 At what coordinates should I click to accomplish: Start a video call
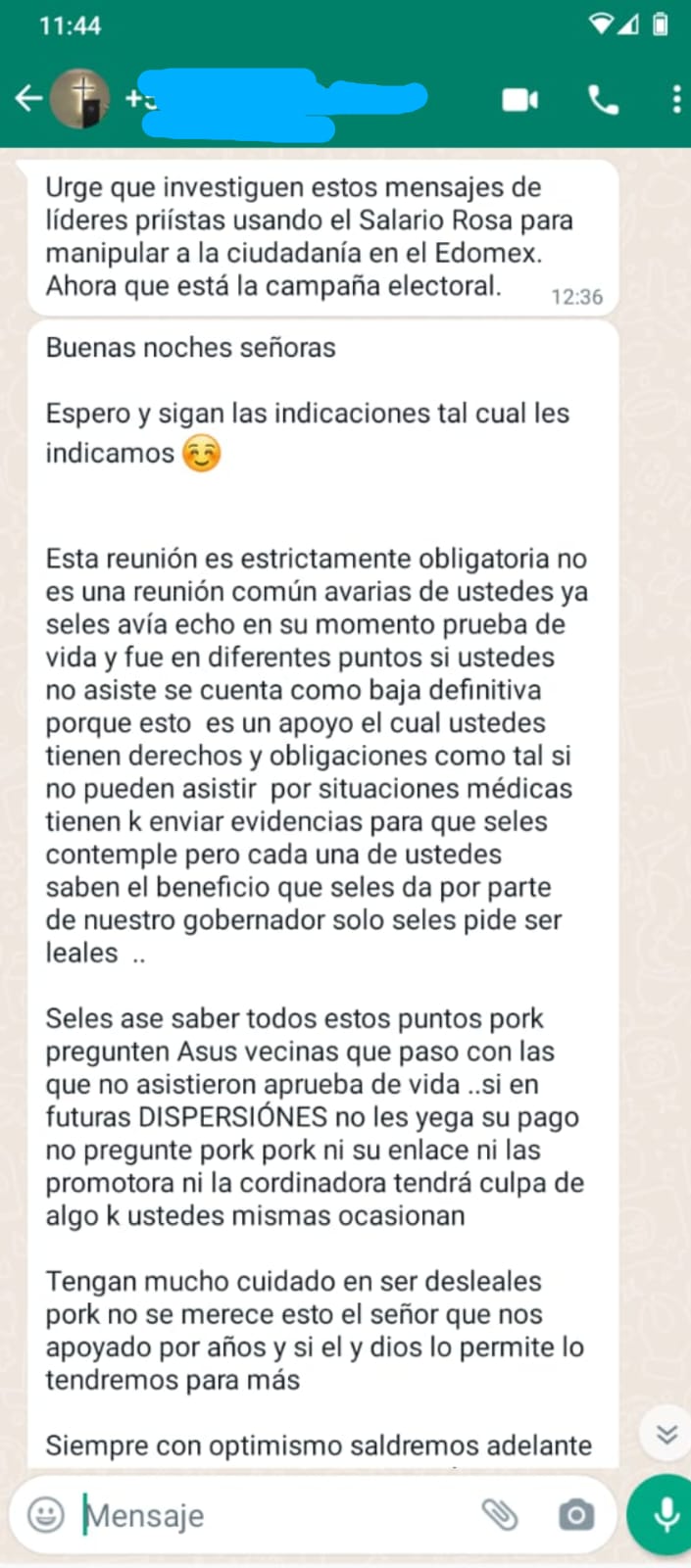[519, 99]
